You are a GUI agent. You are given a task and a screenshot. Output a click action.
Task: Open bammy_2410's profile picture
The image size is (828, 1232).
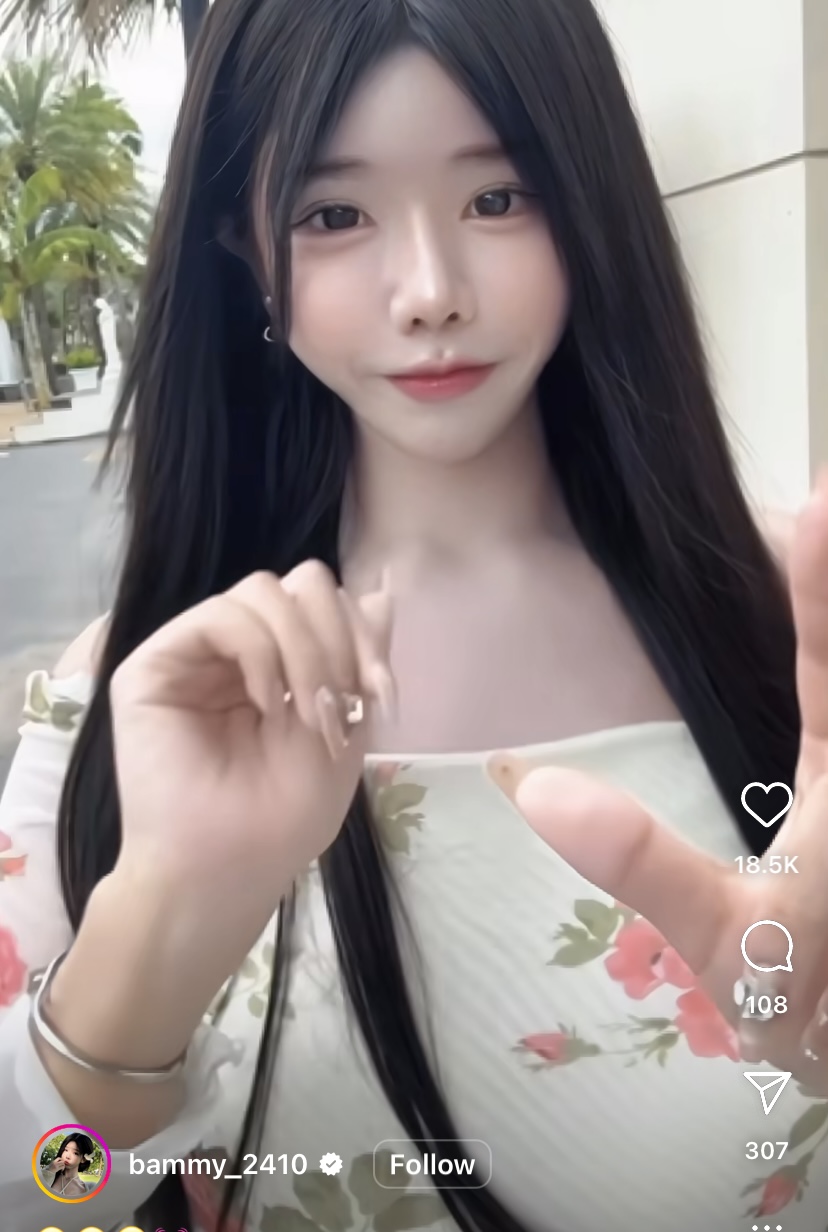(71, 1164)
